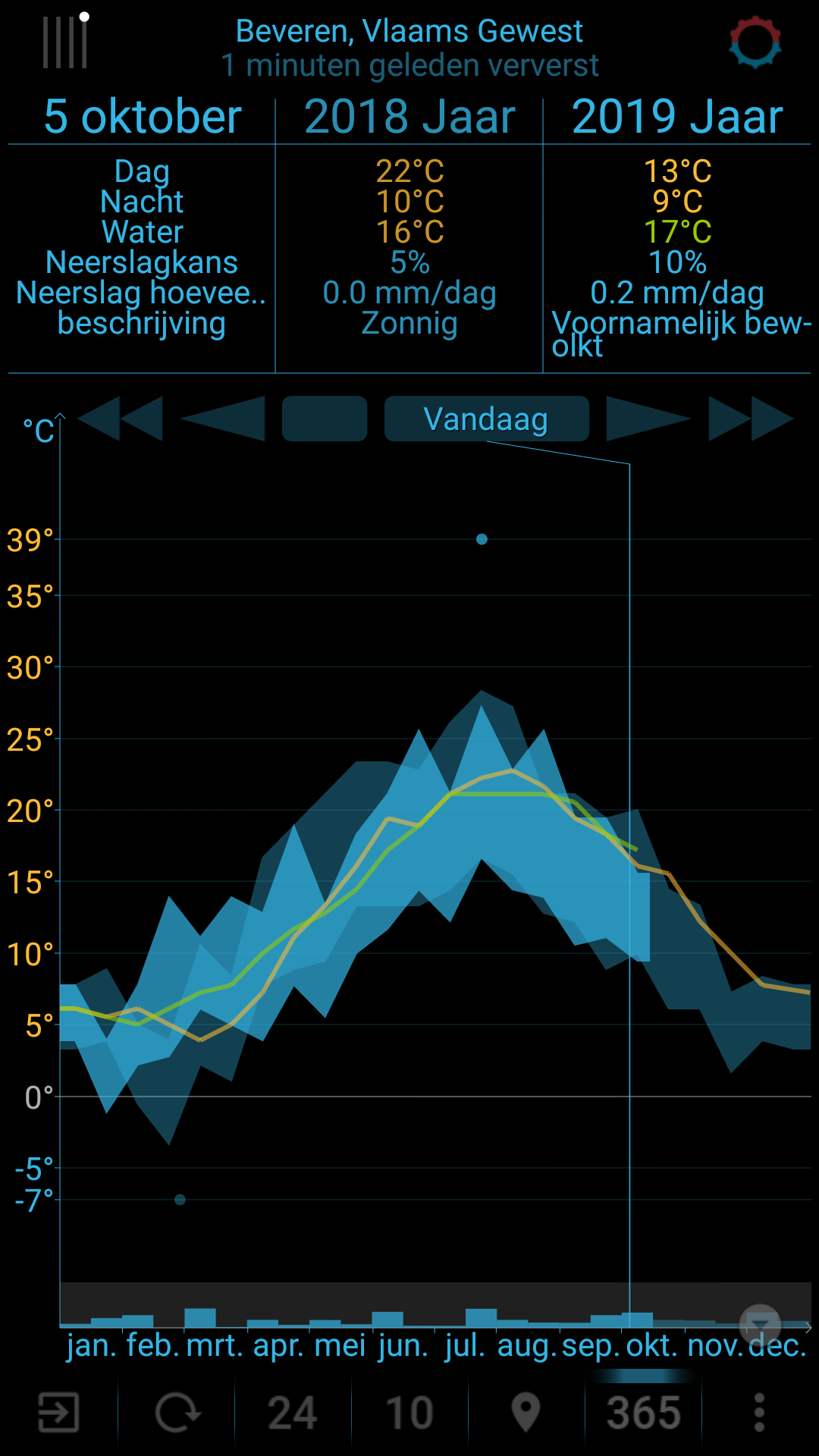Step back with the single left arrow
Viewport: 819px width, 1456px height.
222,418
